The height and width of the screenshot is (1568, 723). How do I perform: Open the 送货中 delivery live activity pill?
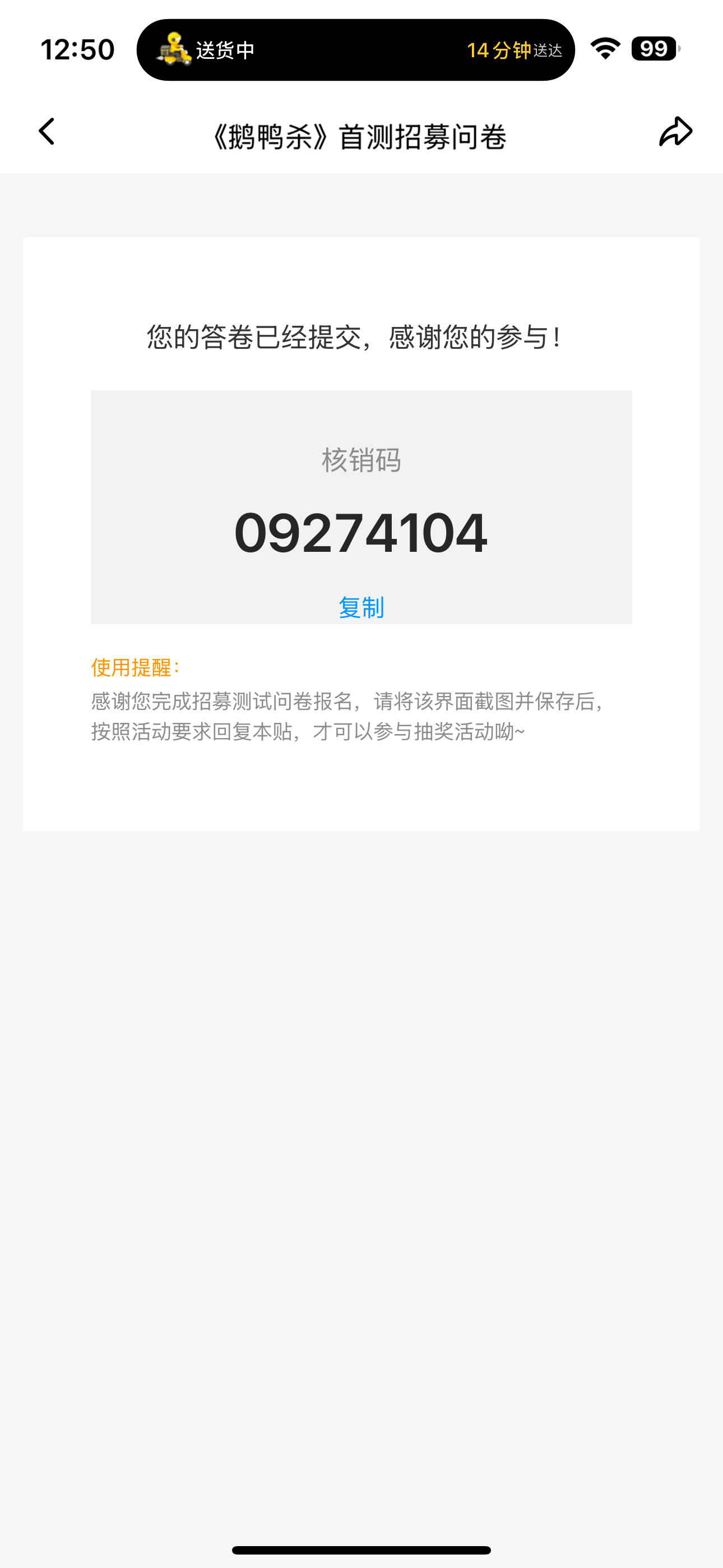[355, 50]
